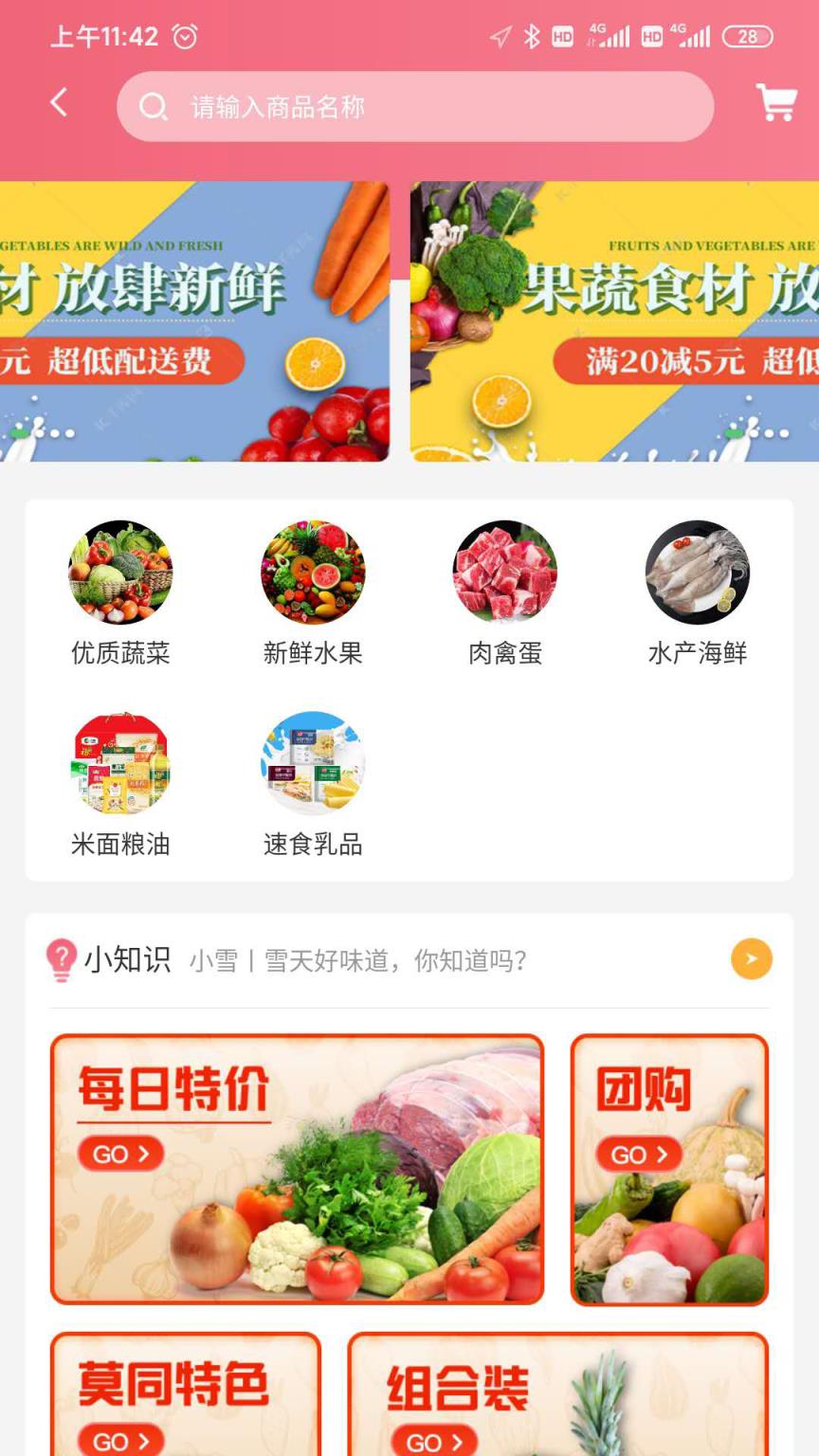
Task: Click the lightbulb tip icon beside 小知识
Action: [61, 960]
